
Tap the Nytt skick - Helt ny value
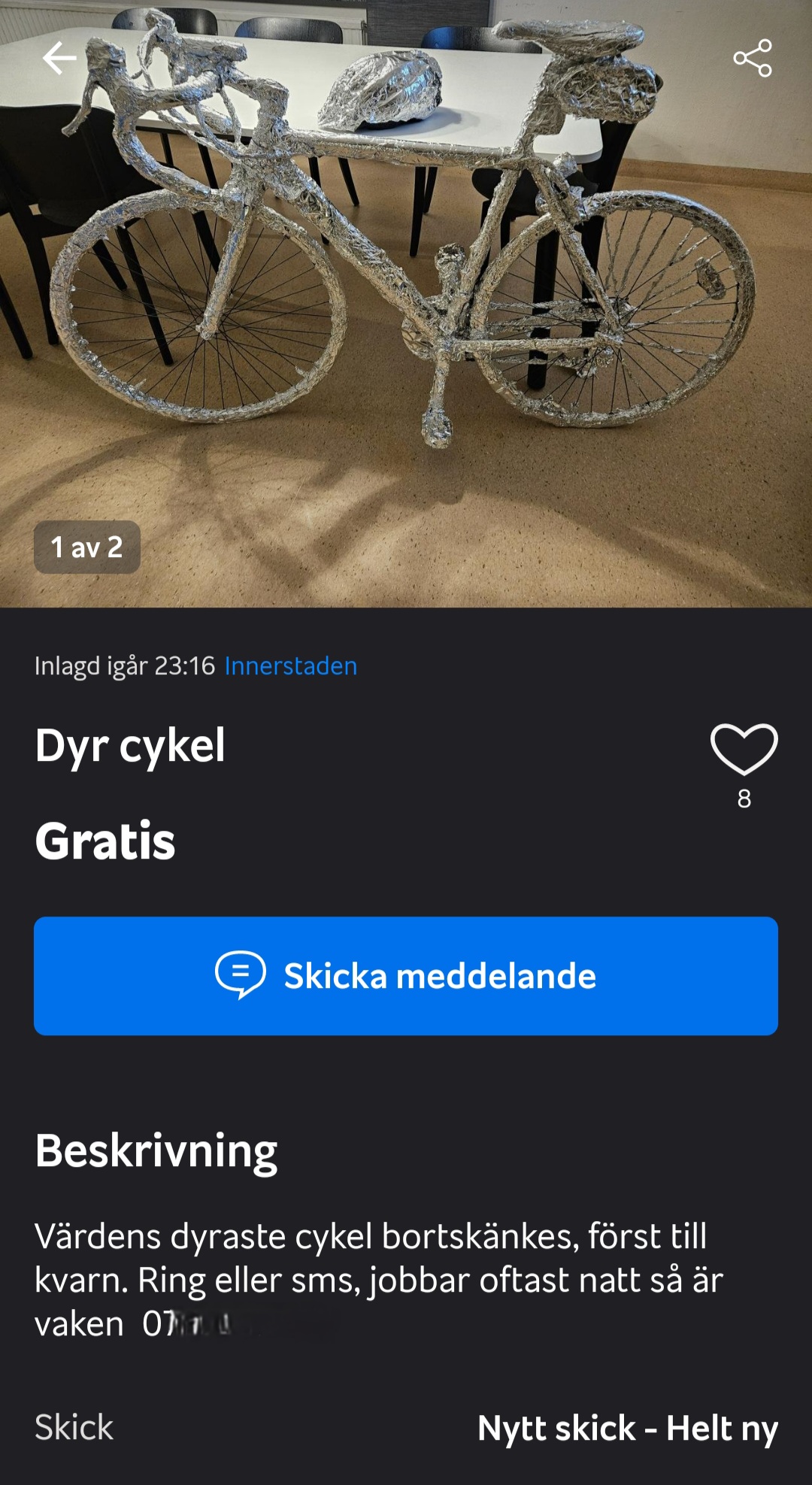click(x=628, y=1429)
